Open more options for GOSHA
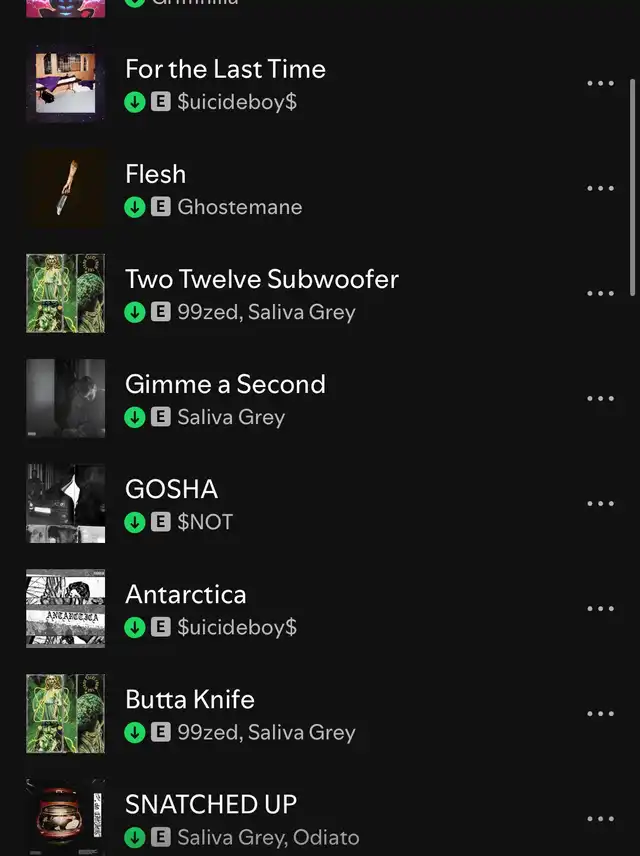Viewport: 640px width, 856px height. (x=600, y=503)
